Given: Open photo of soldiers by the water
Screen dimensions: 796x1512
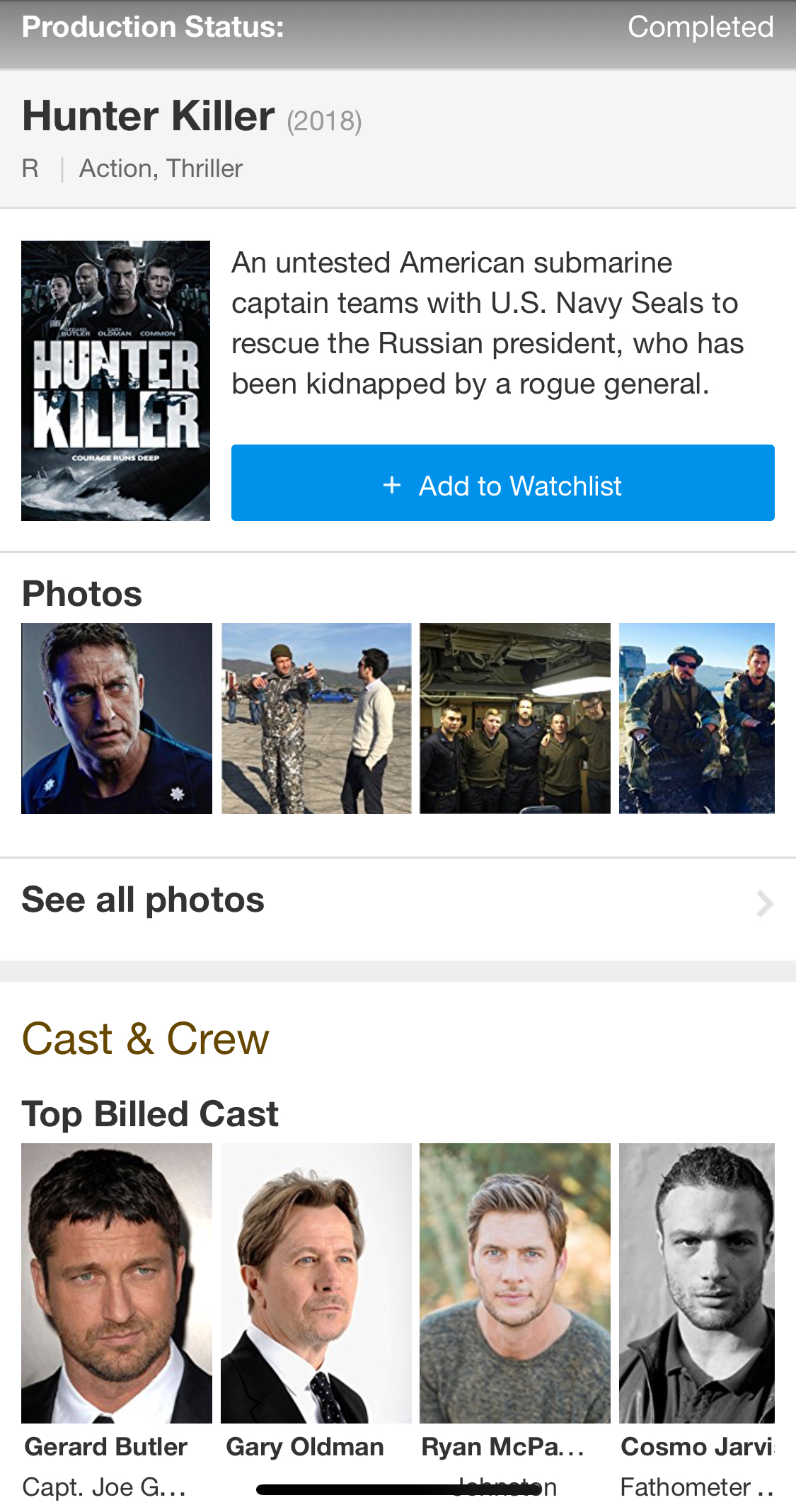Looking at the screenshot, I should [696, 718].
